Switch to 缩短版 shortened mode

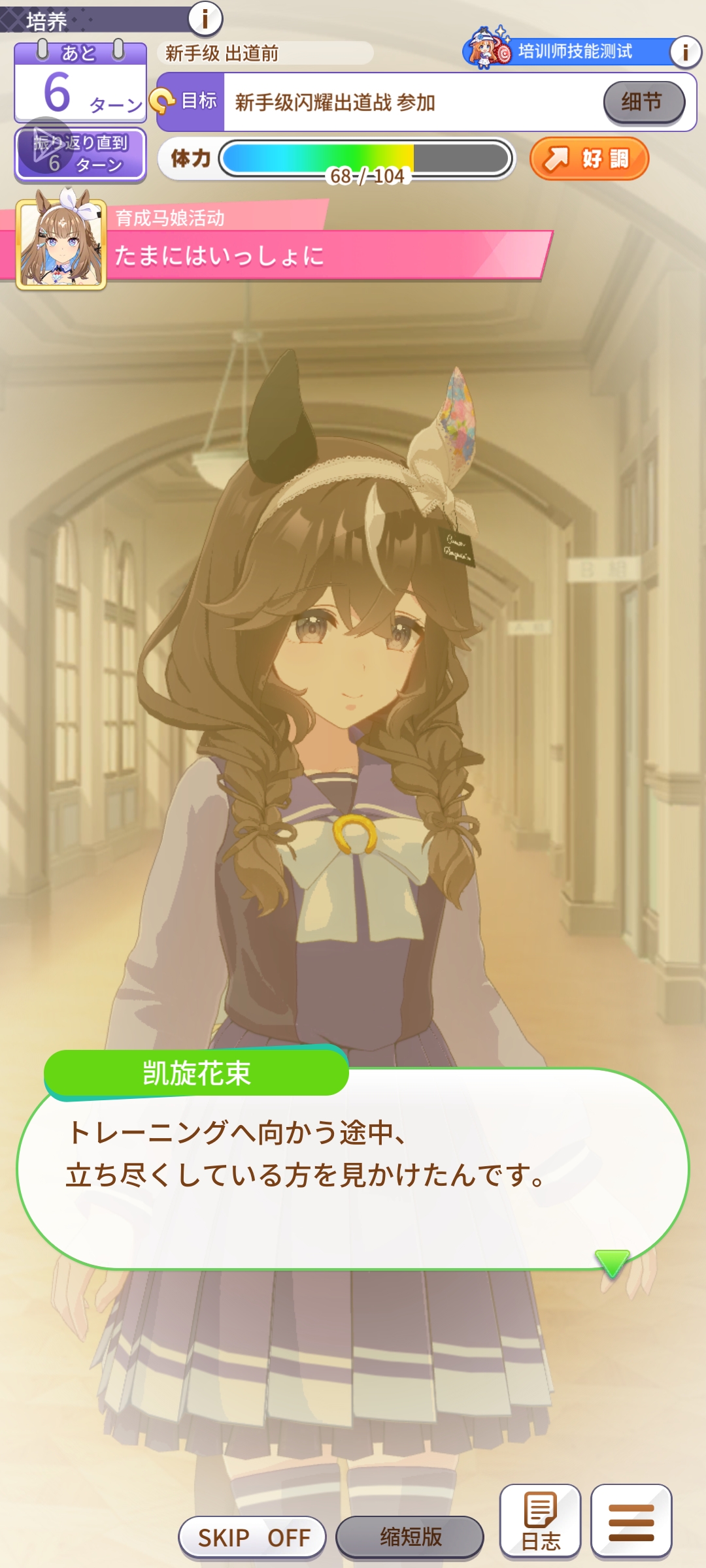[x=410, y=1537]
